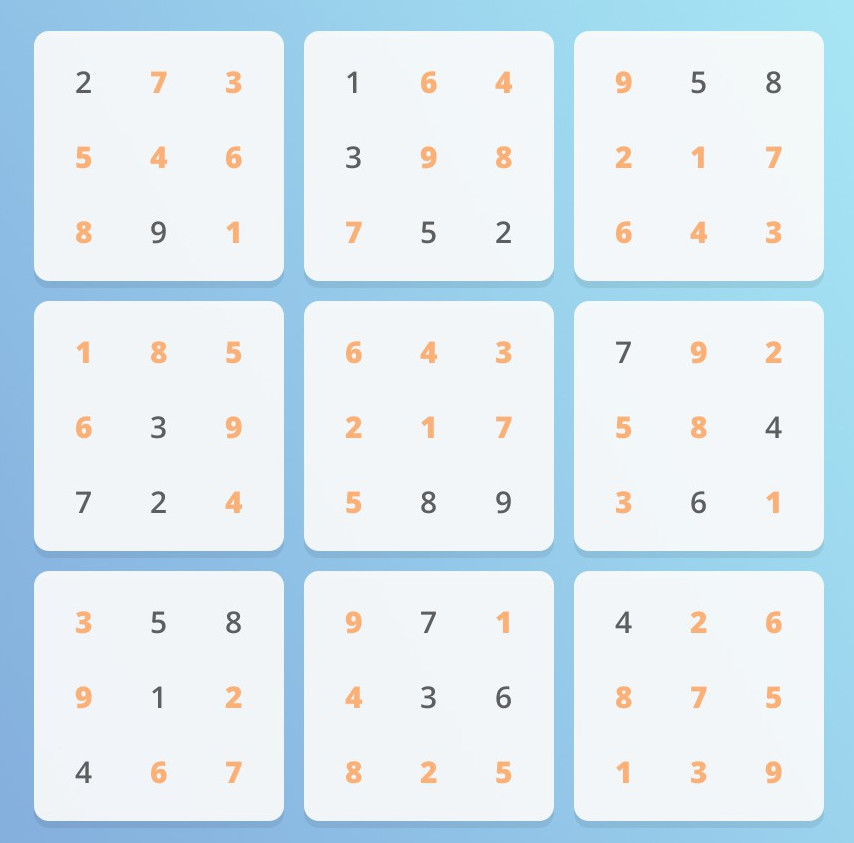Tap the gray 5 in the top-right box
854x843 pixels.
698,82
